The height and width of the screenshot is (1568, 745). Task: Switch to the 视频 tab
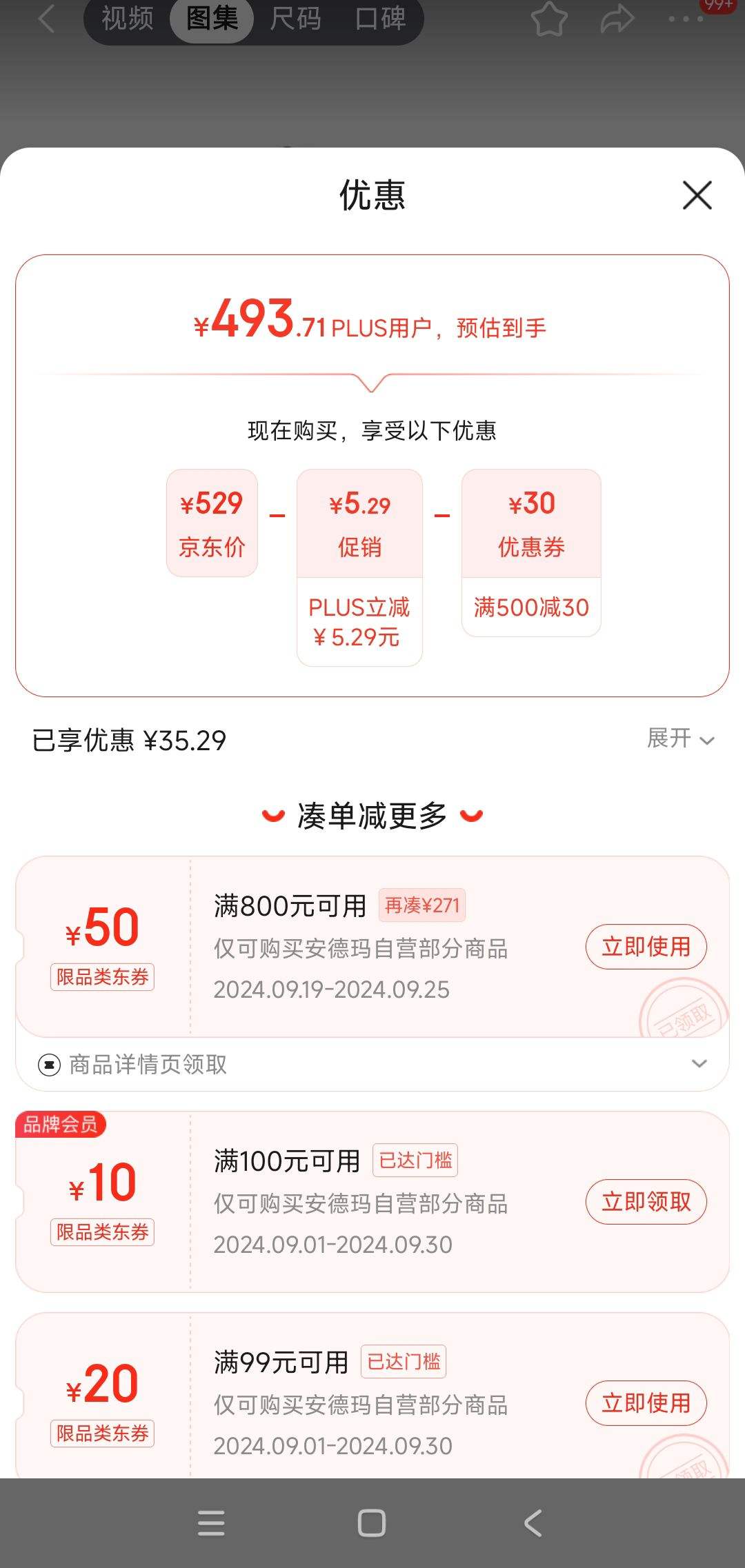coord(128,18)
